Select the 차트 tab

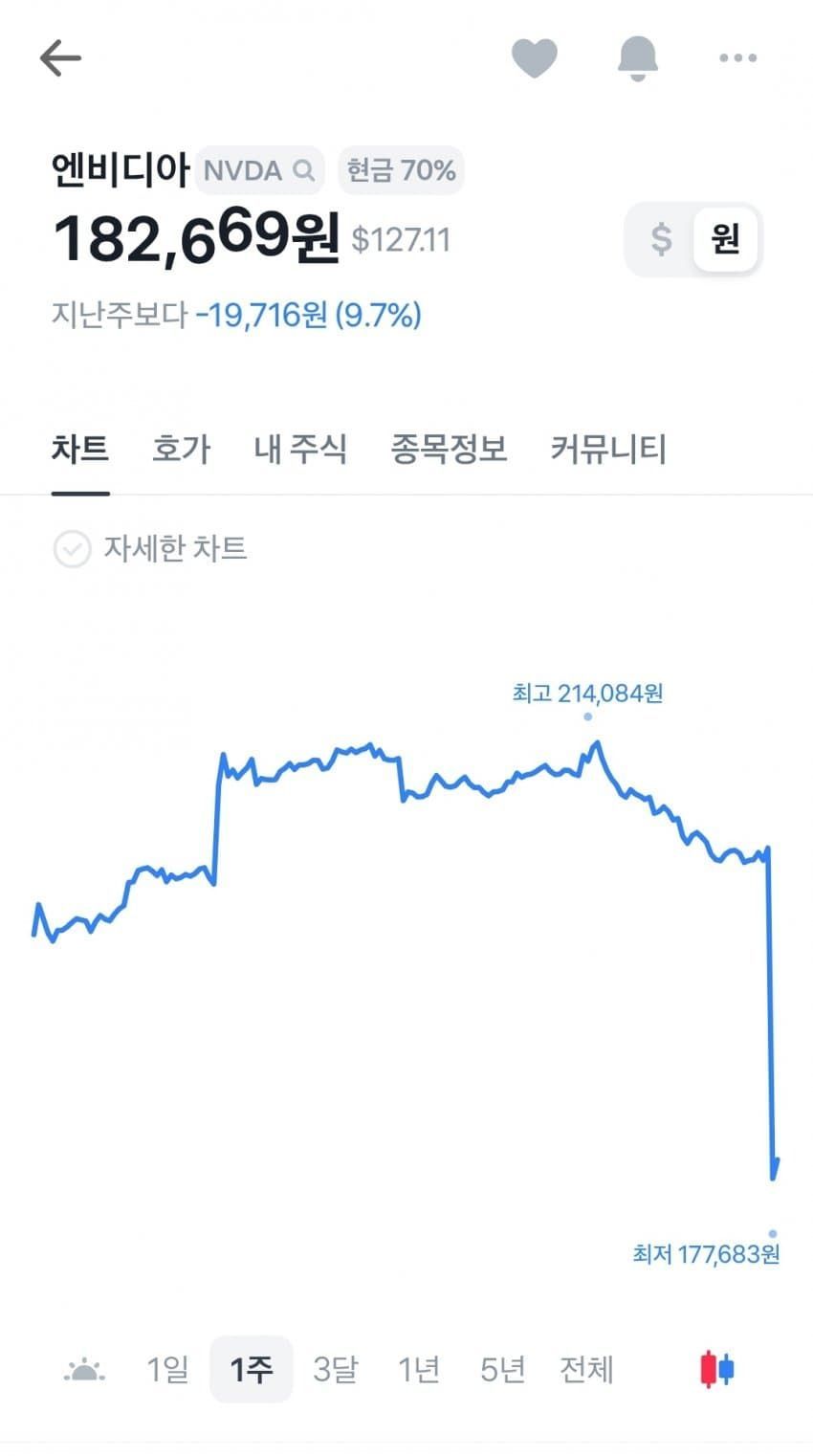click(80, 449)
